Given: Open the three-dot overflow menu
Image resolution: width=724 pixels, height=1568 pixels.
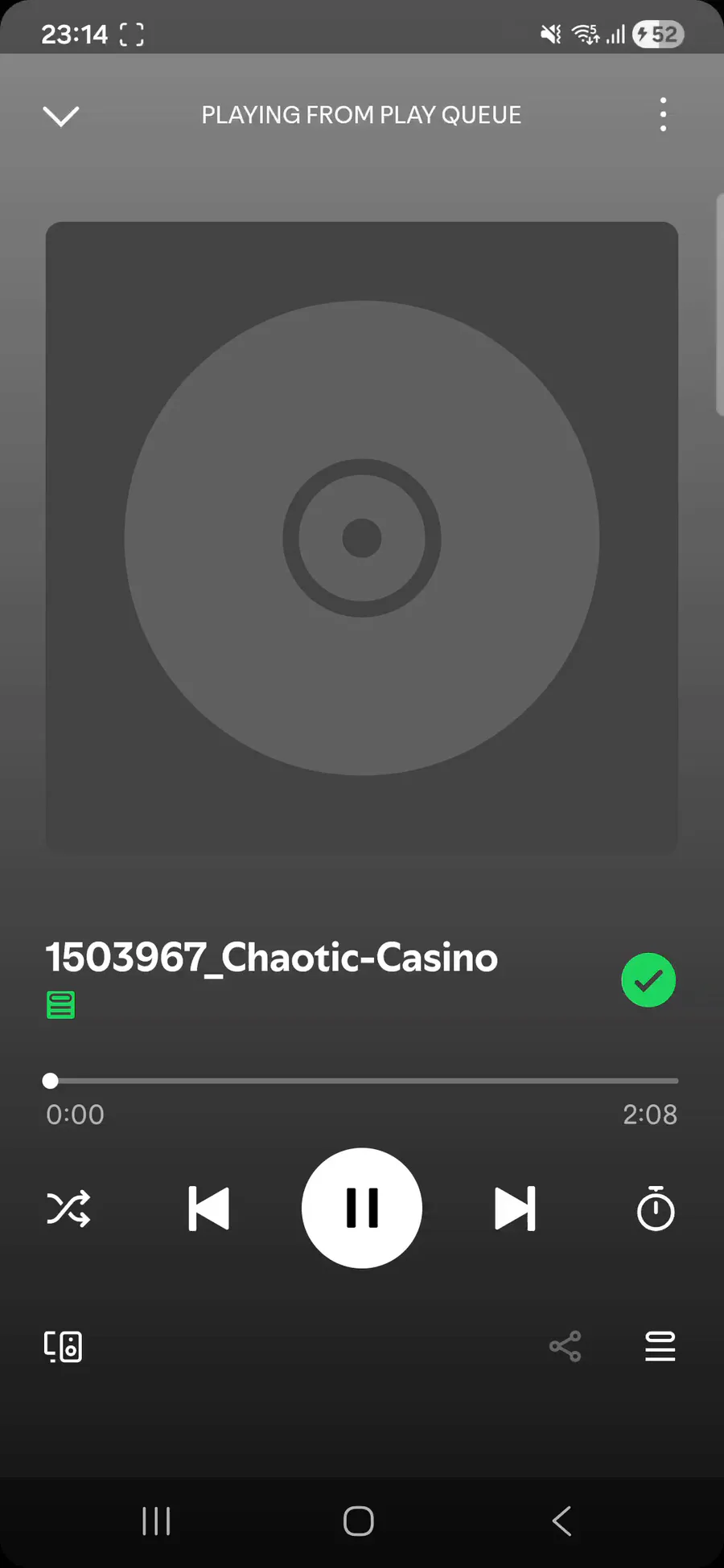Looking at the screenshot, I should (x=663, y=115).
